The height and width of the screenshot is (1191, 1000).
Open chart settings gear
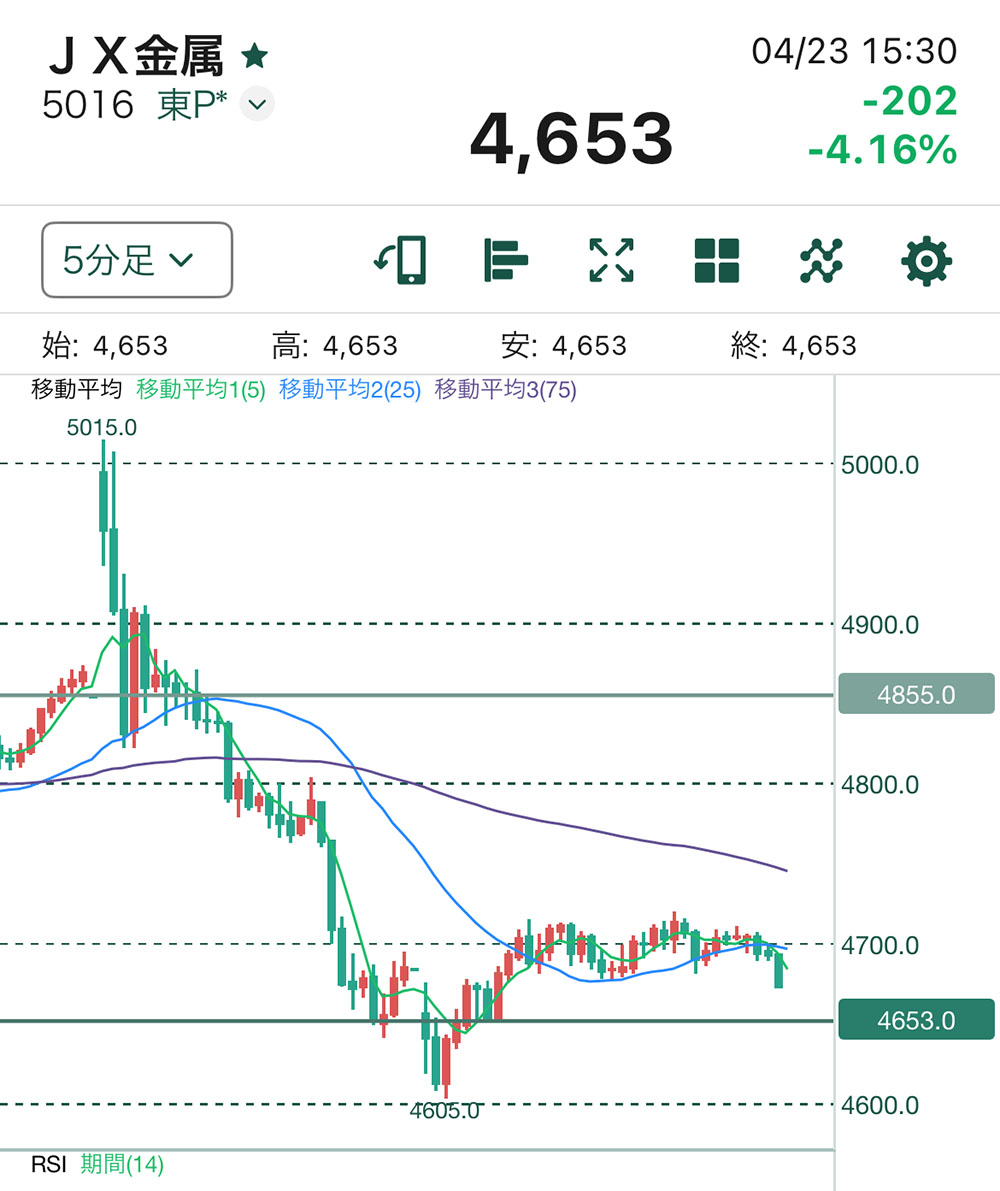tap(927, 261)
